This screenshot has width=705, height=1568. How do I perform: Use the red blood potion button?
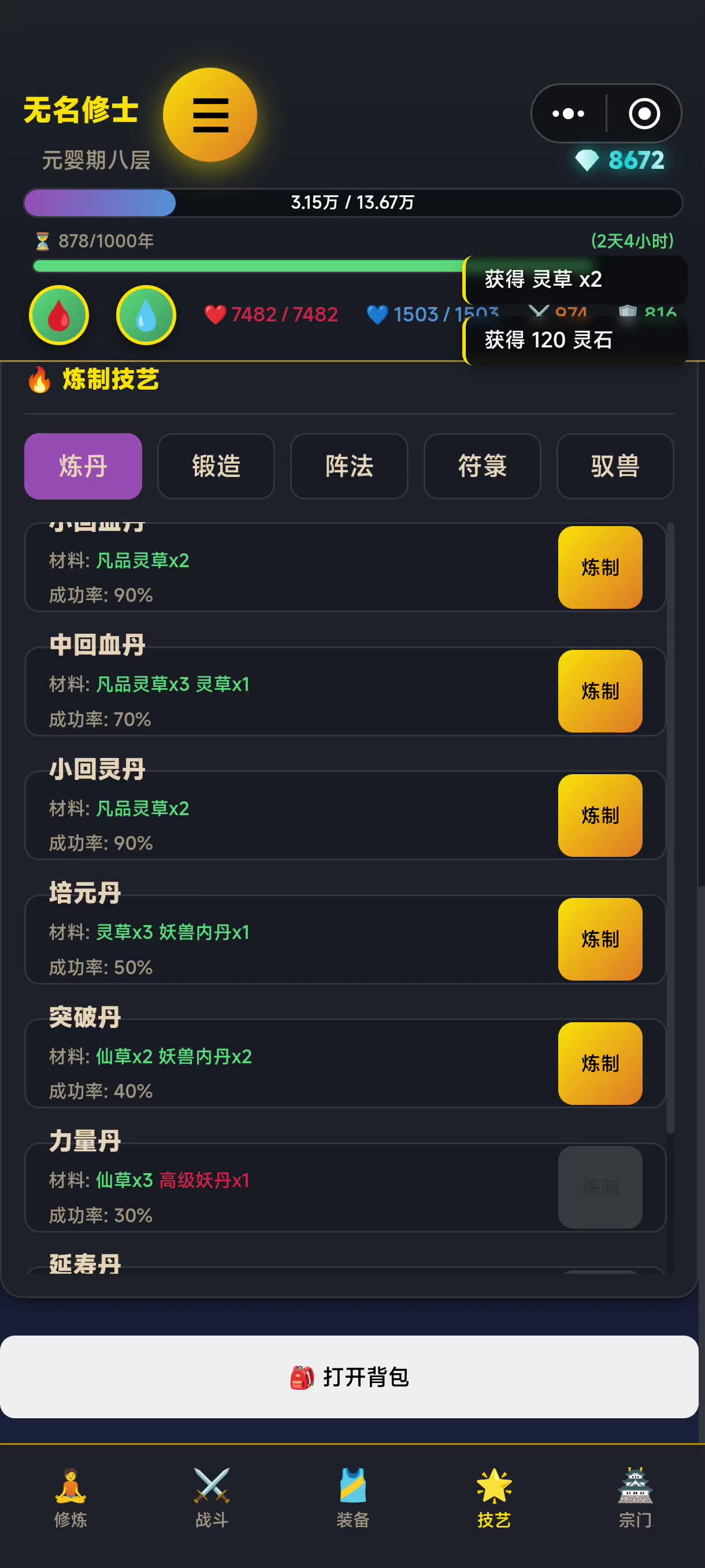pos(59,315)
